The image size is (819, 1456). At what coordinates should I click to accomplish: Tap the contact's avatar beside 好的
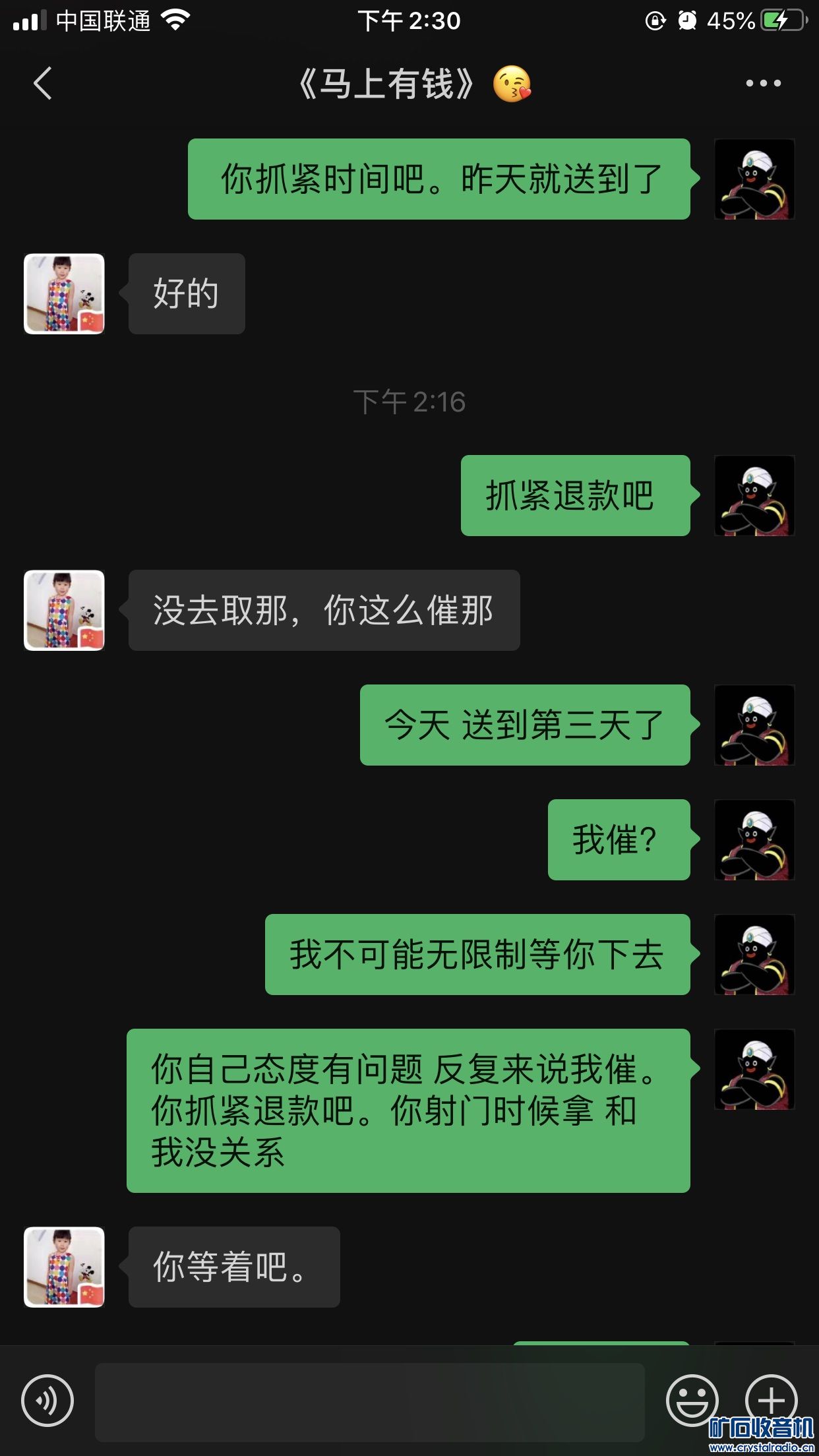tap(65, 294)
